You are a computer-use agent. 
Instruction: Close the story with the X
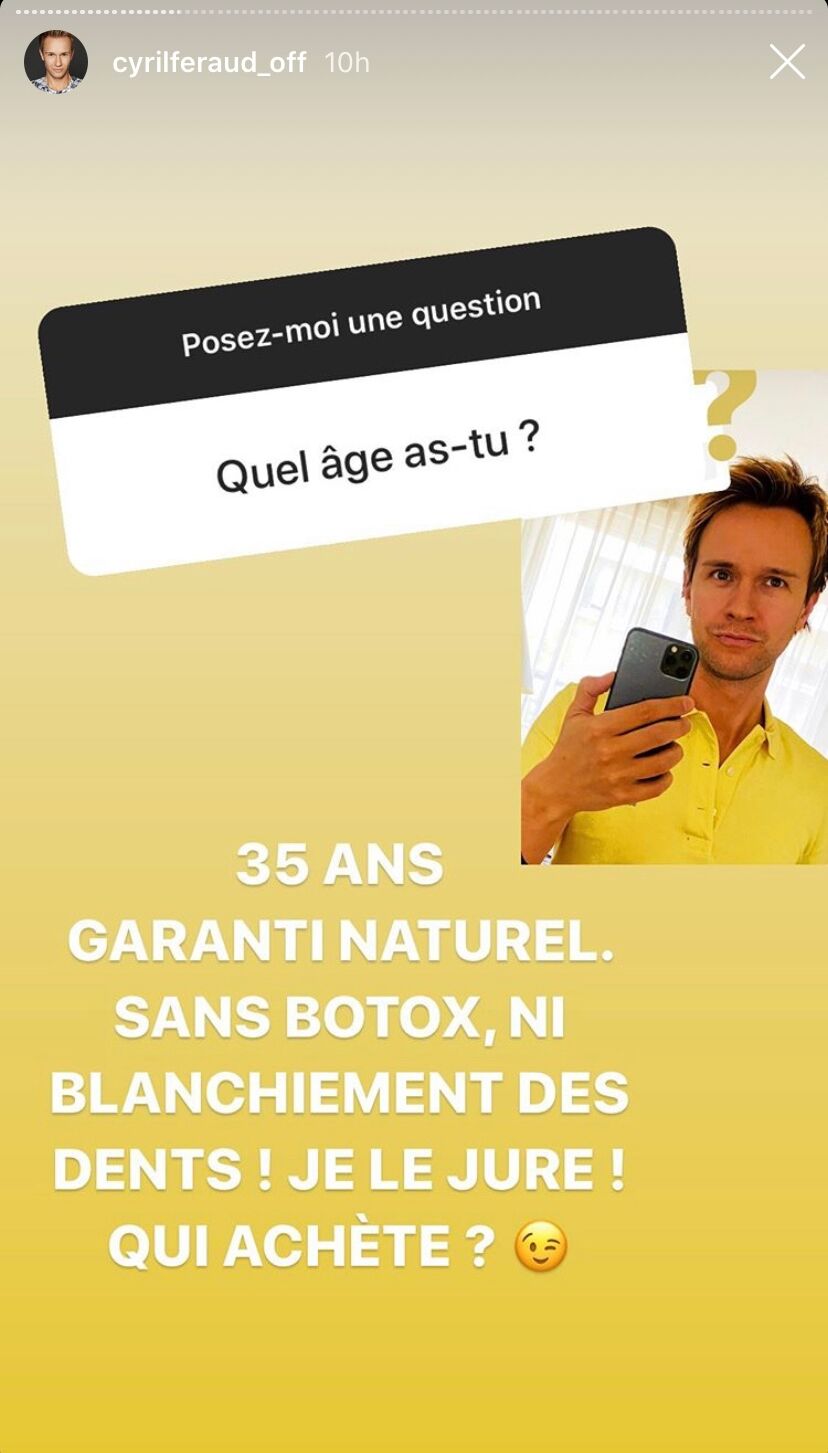click(x=787, y=62)
